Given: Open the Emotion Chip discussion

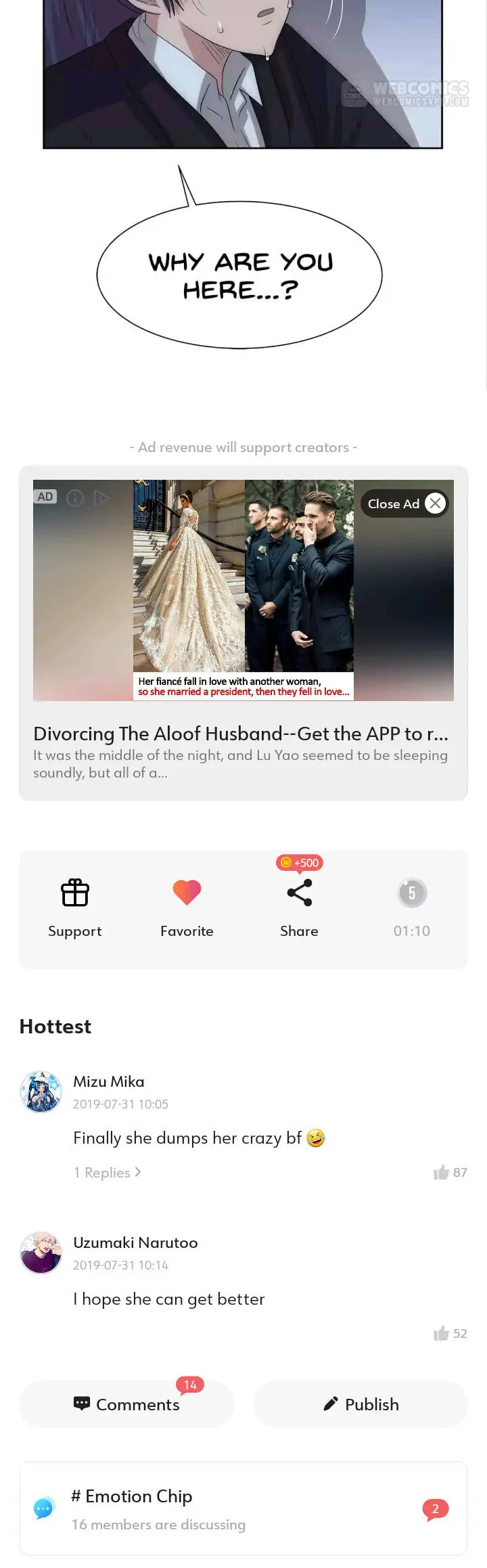Looking at the screenshot, I should [243, 1508].
